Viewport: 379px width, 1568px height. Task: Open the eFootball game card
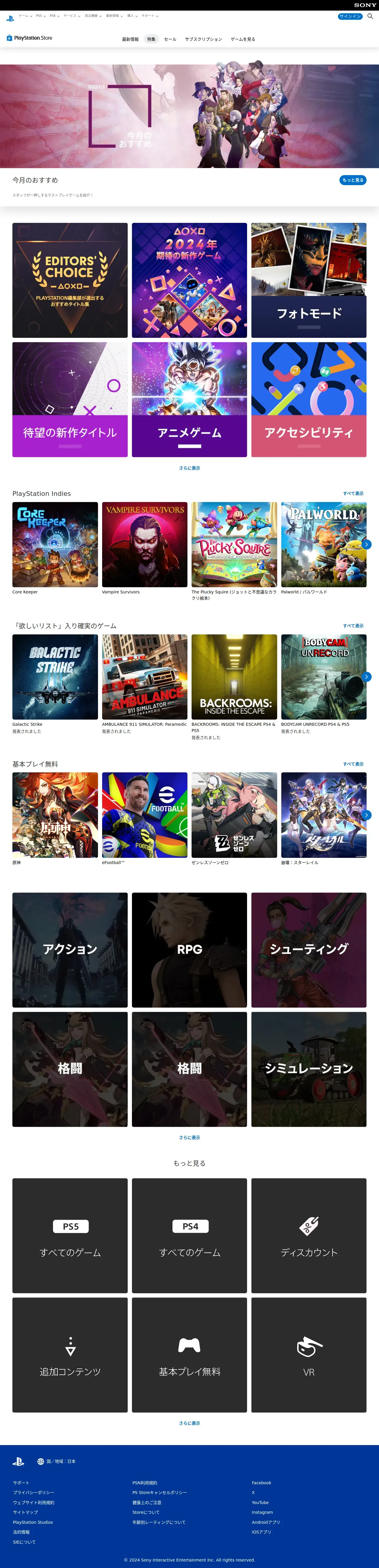(x=144, y=815)
